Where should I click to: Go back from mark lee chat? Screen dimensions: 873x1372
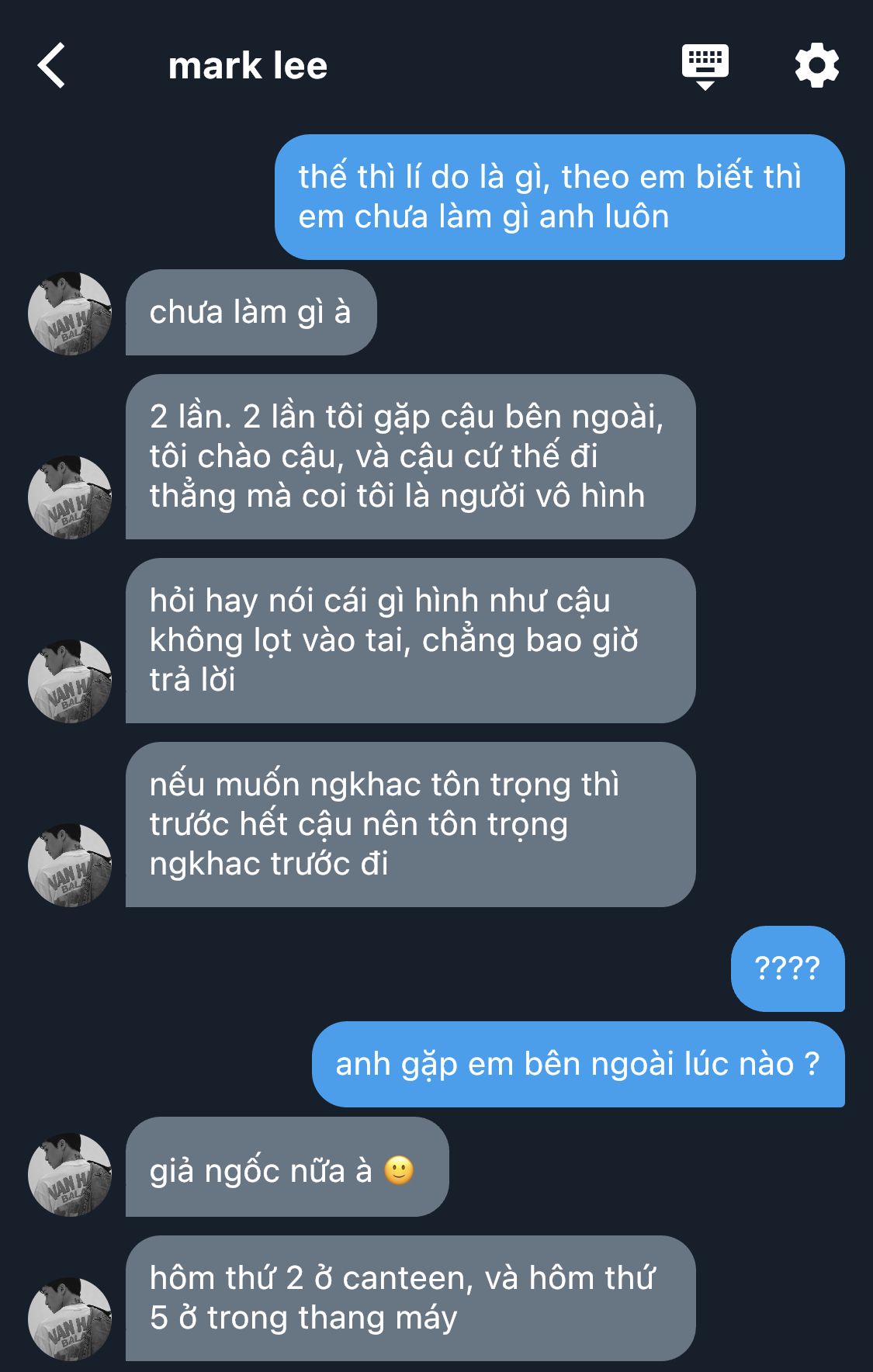coord(51,66)
